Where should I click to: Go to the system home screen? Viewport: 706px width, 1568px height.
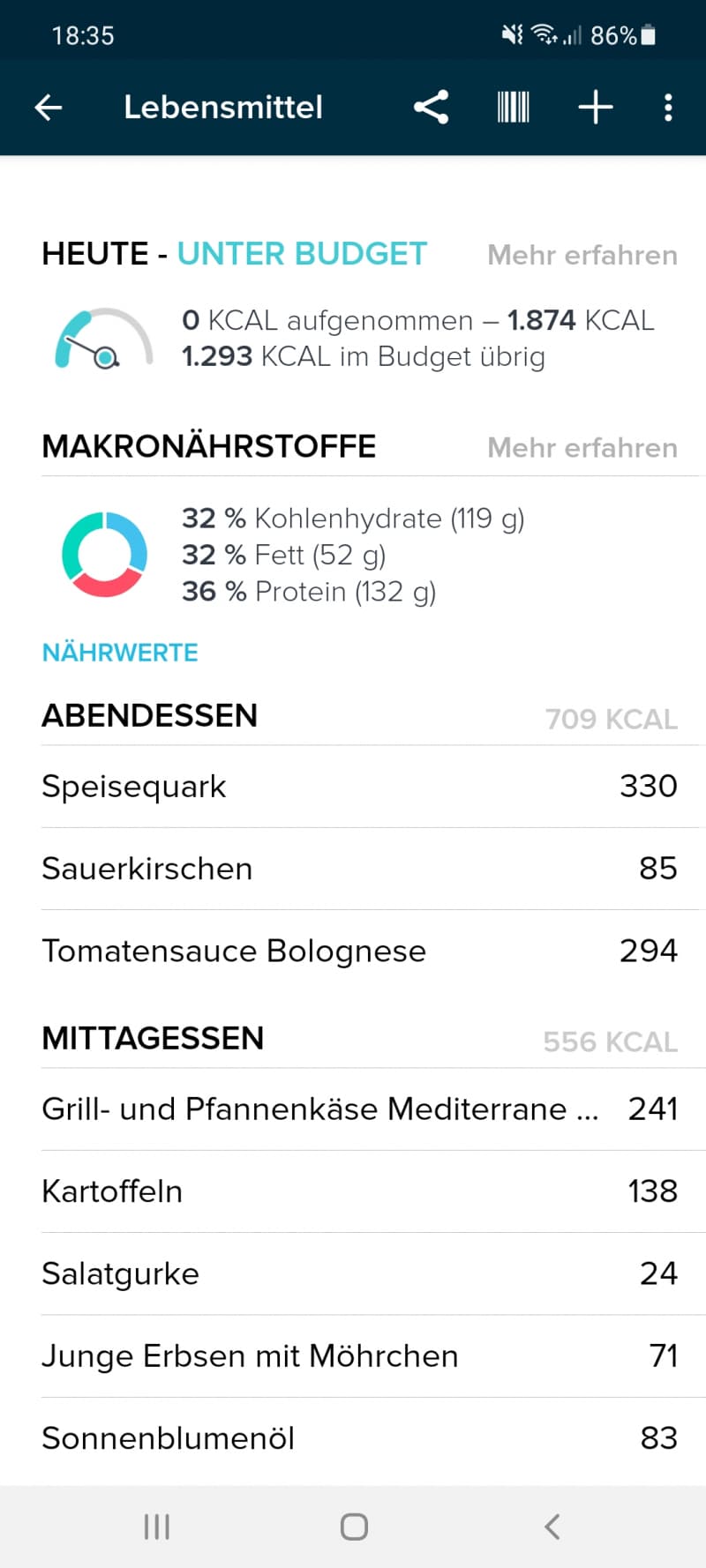tap(354, 1527)
